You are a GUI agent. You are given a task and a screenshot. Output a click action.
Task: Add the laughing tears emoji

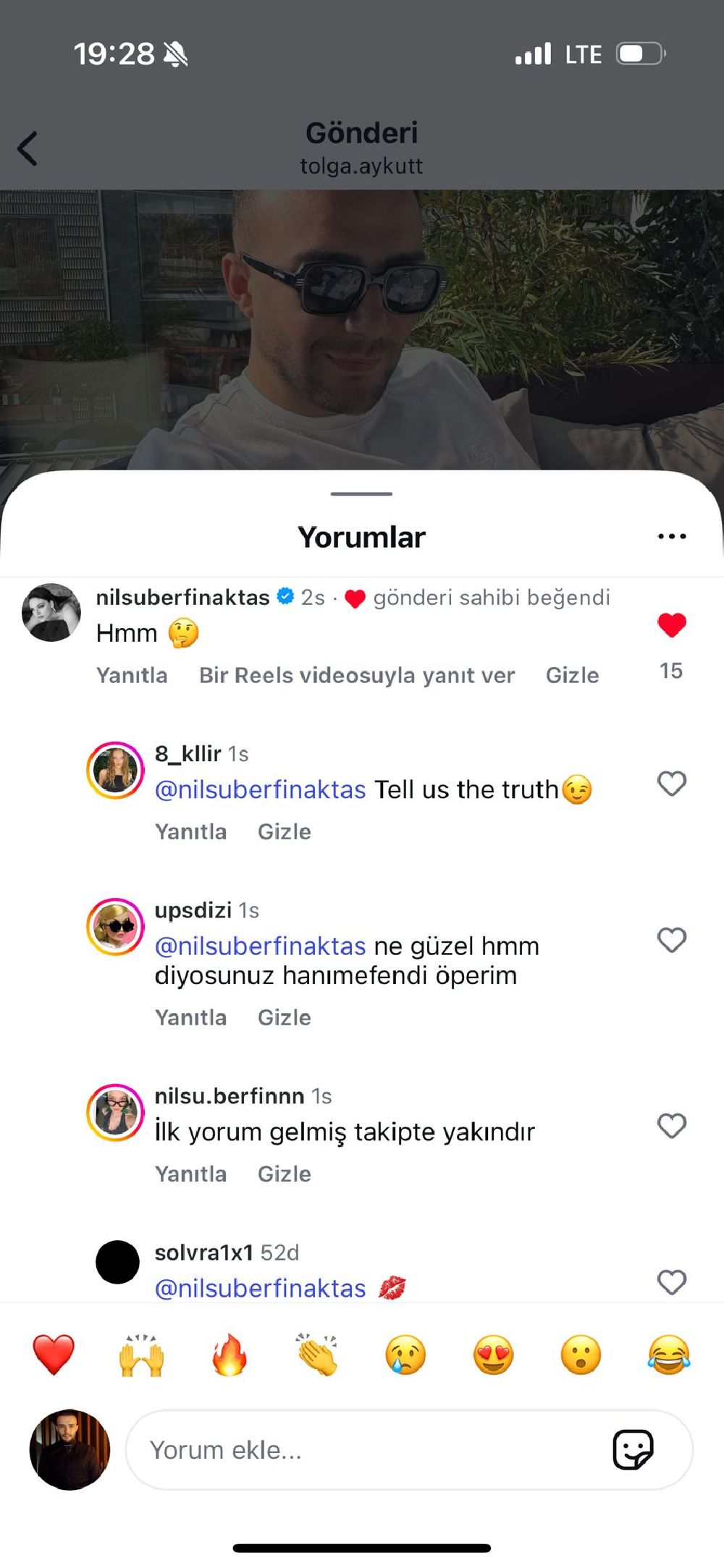668,1355
